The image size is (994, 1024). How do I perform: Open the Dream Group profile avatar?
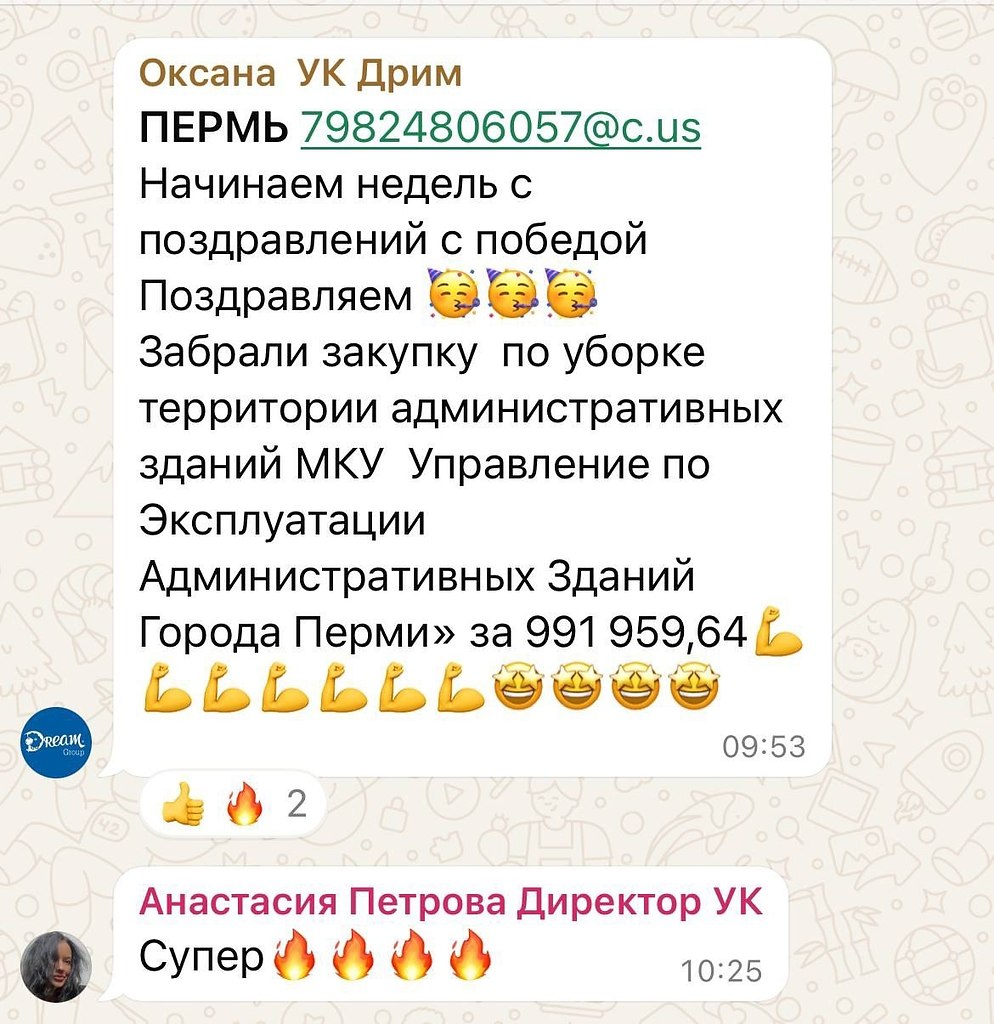56,742
